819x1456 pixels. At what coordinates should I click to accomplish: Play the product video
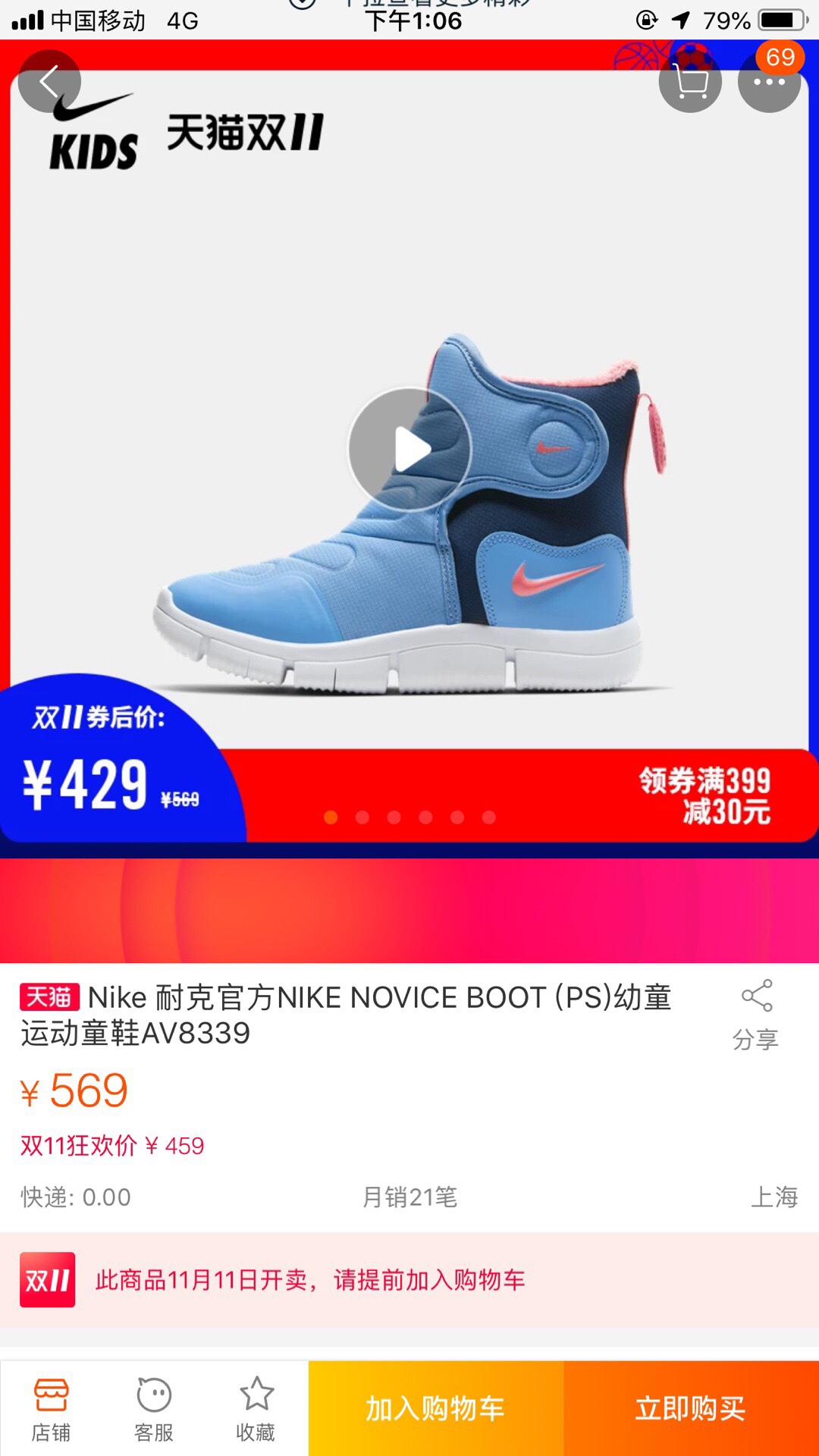410,450
